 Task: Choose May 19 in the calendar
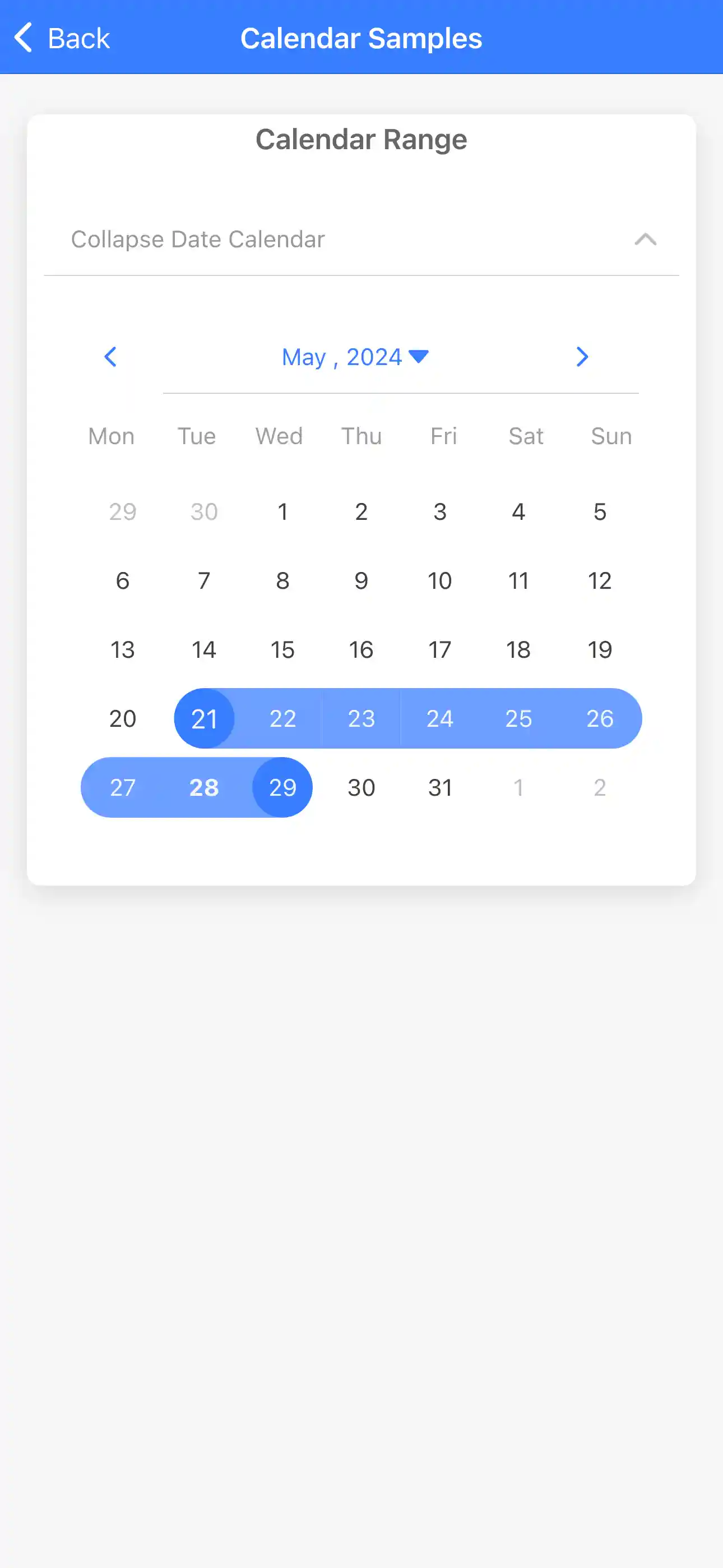[600, 649]
